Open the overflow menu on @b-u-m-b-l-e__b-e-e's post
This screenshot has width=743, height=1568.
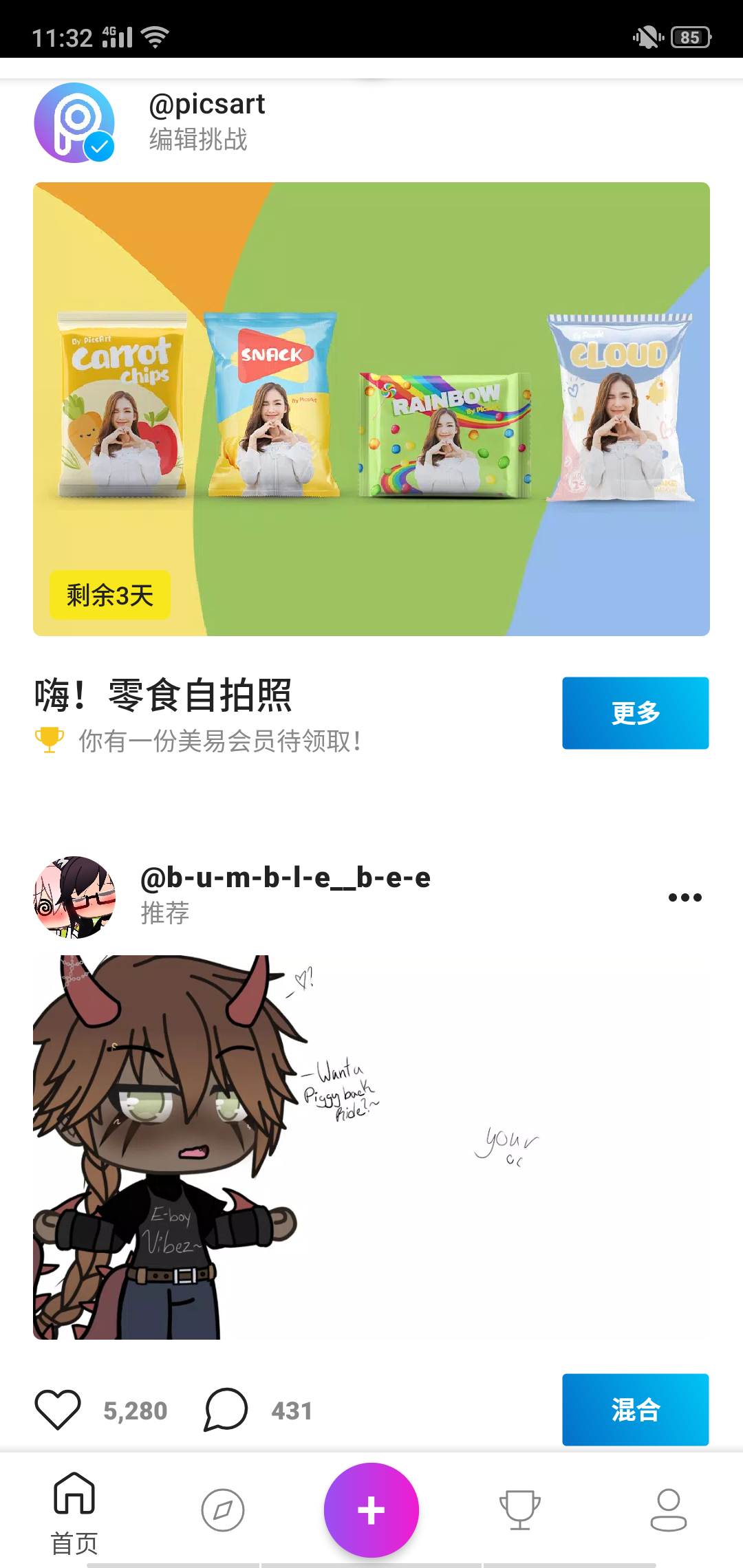(685, 897)
